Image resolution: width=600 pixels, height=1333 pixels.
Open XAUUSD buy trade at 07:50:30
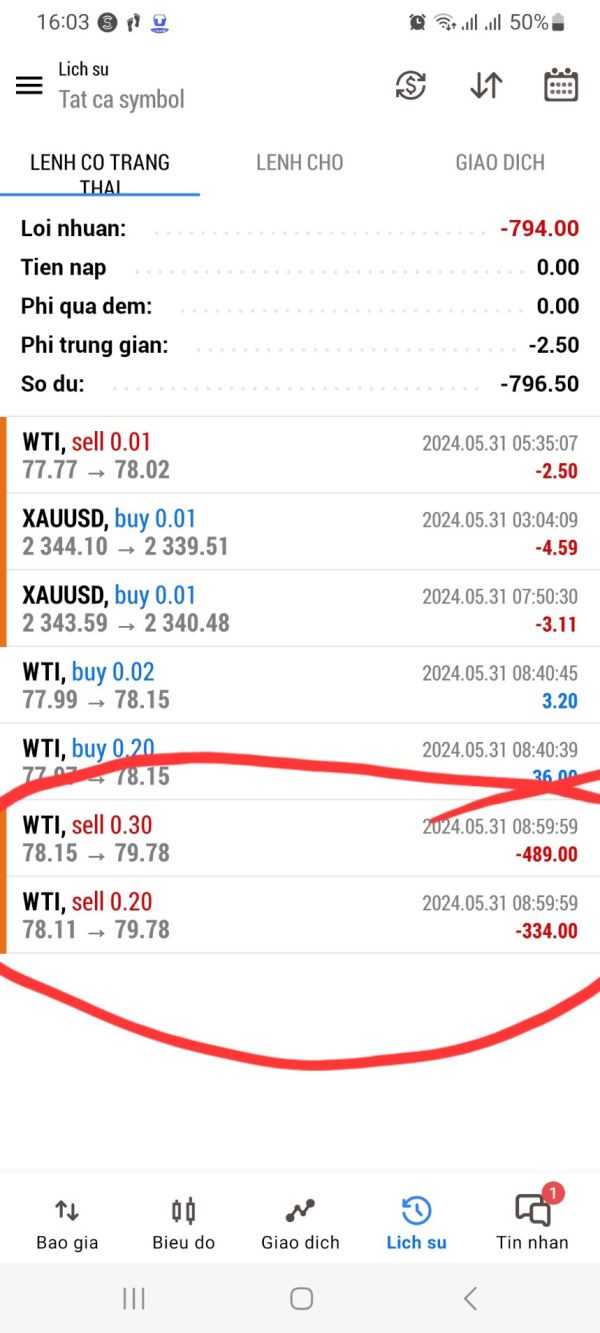[x=300, y=609]
